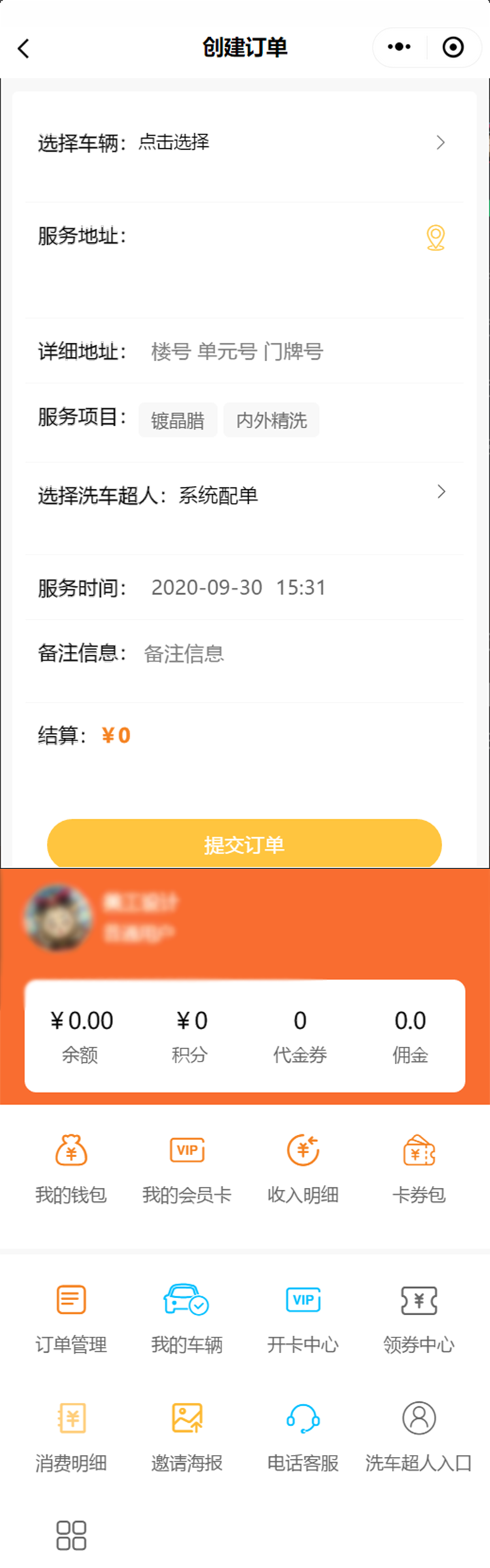View 收入明细
Image resolution: width=490 pixels, height=1568 pixels.
303,1168
